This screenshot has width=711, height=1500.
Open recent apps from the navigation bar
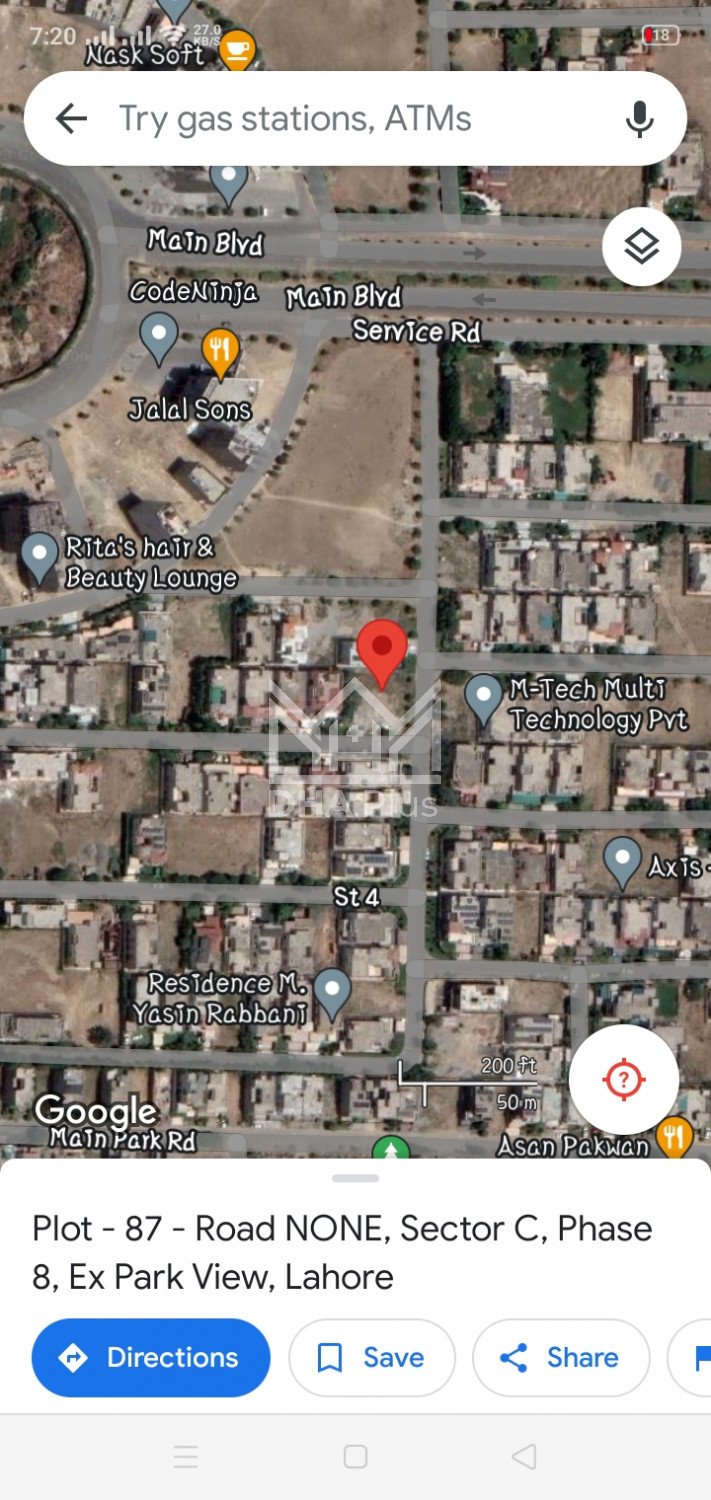click(186, 1456)
